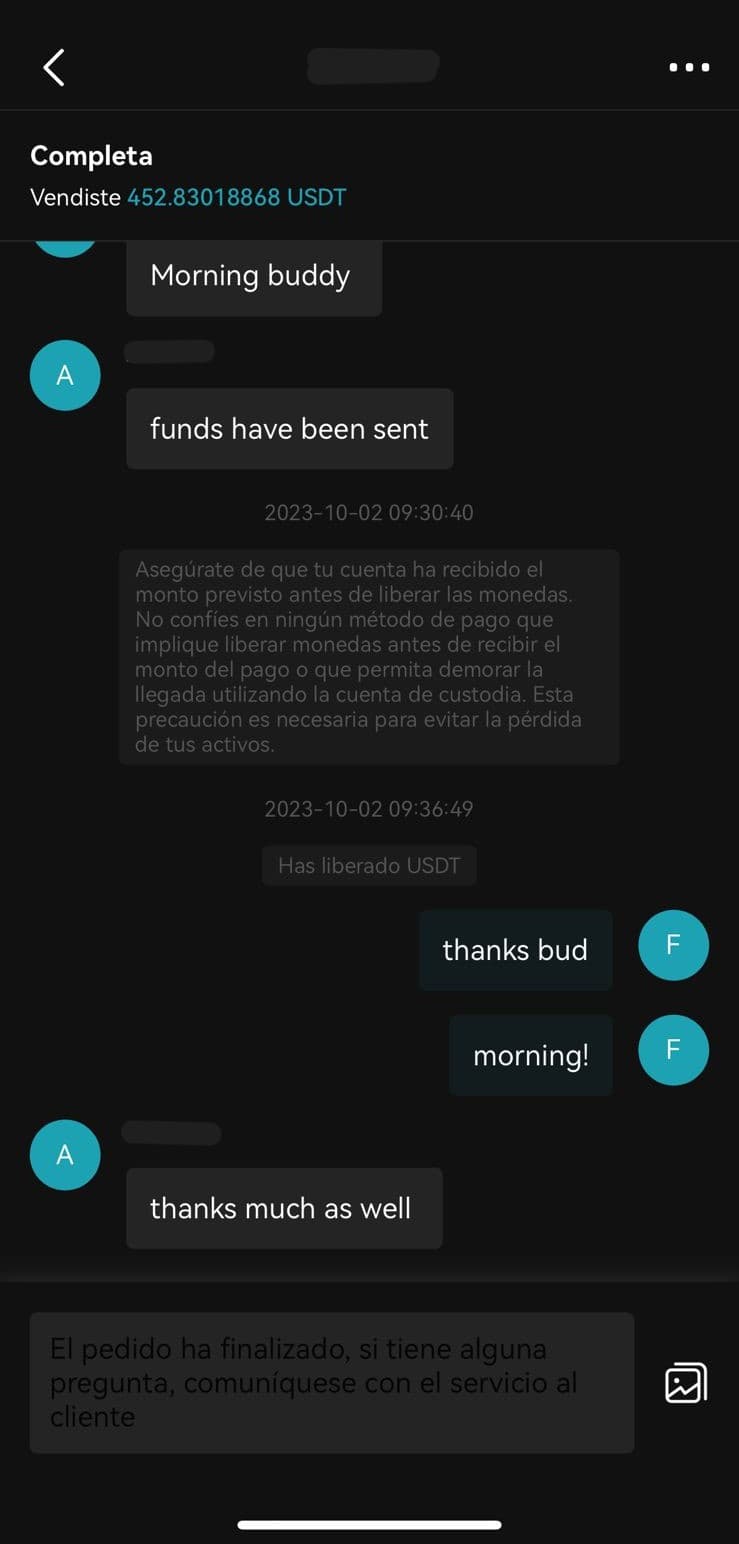The width and height of the screenshot is (739, 1544).
Task: Go back using the top-left arrow
Action: tap(54, 68)
